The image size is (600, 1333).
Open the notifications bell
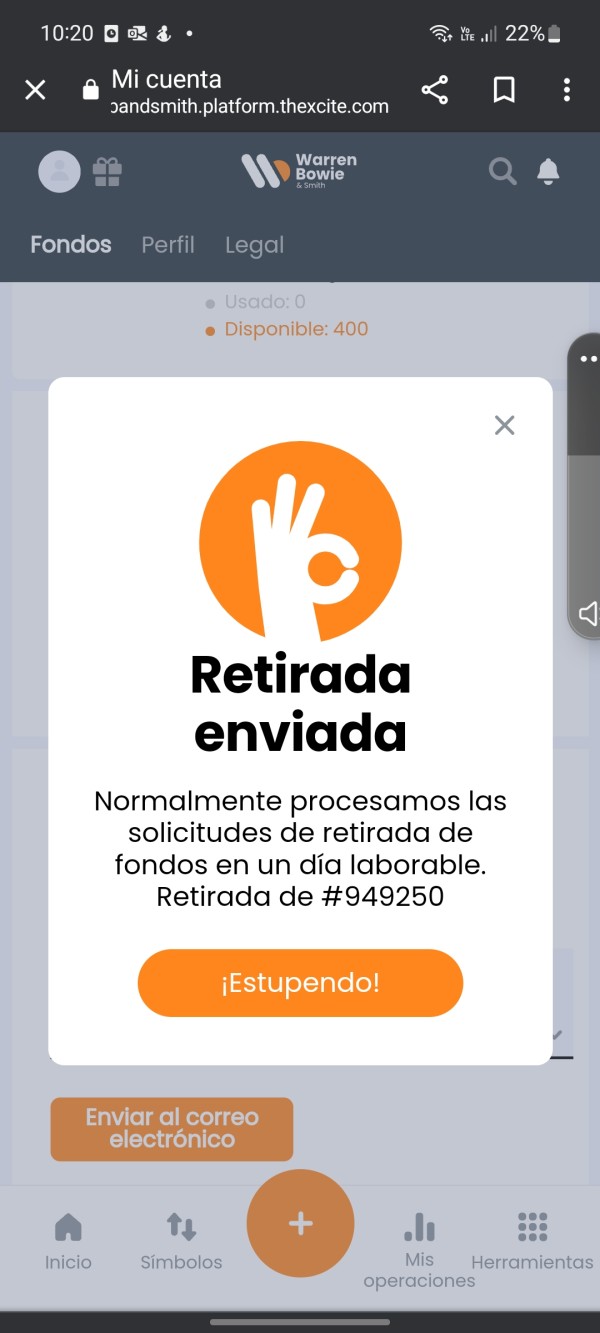tap(548, 172)
